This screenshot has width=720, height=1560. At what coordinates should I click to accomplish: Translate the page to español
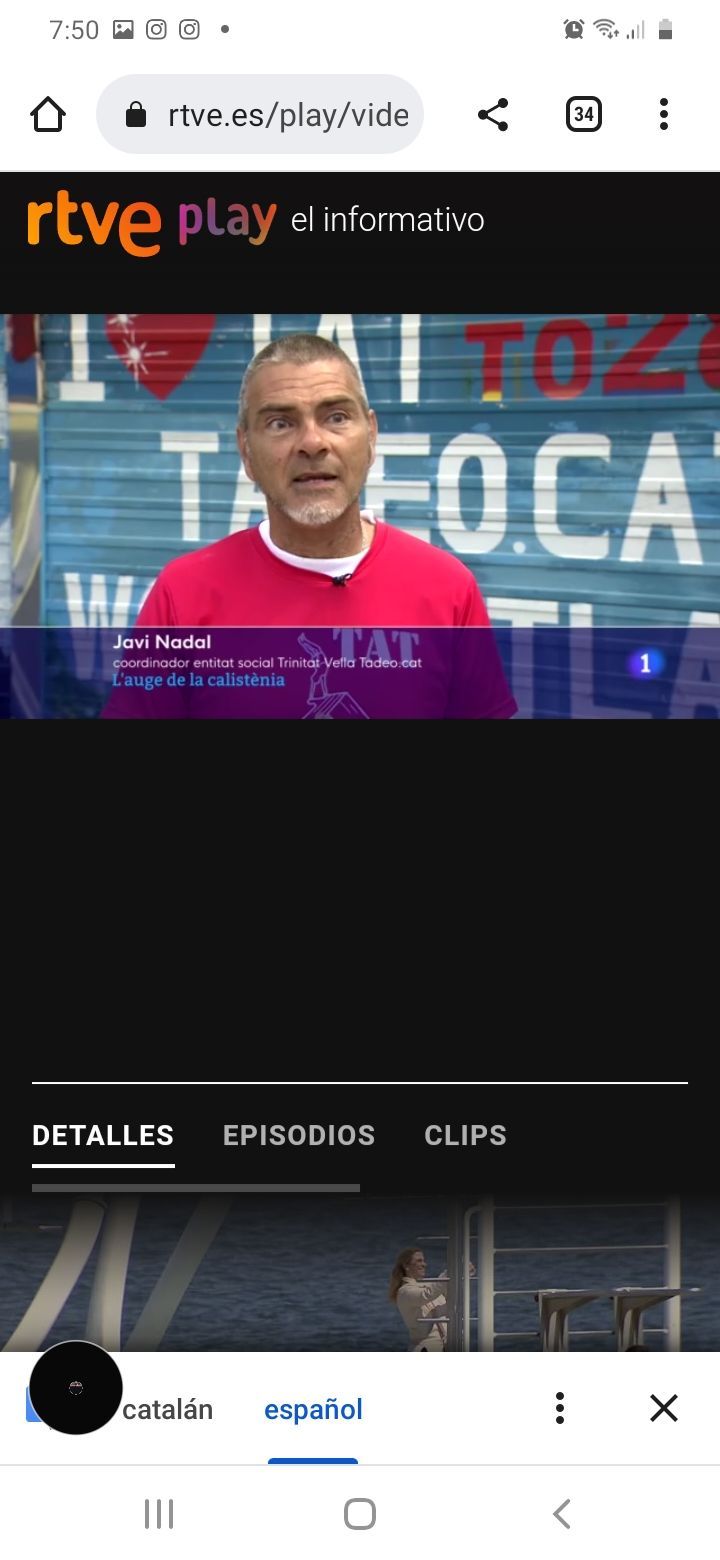click(313, 1409)
